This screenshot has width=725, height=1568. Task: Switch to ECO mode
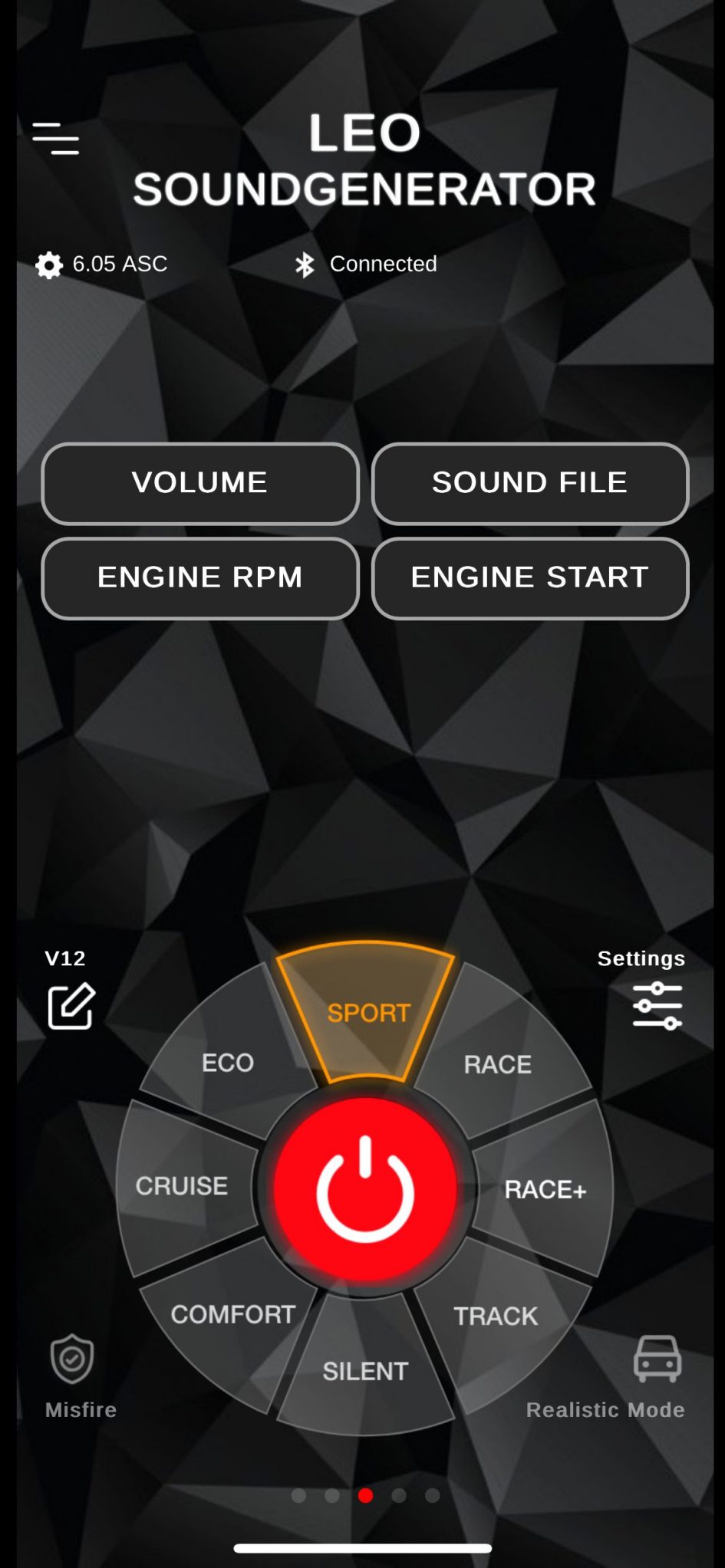click(x=227, y=1063)
